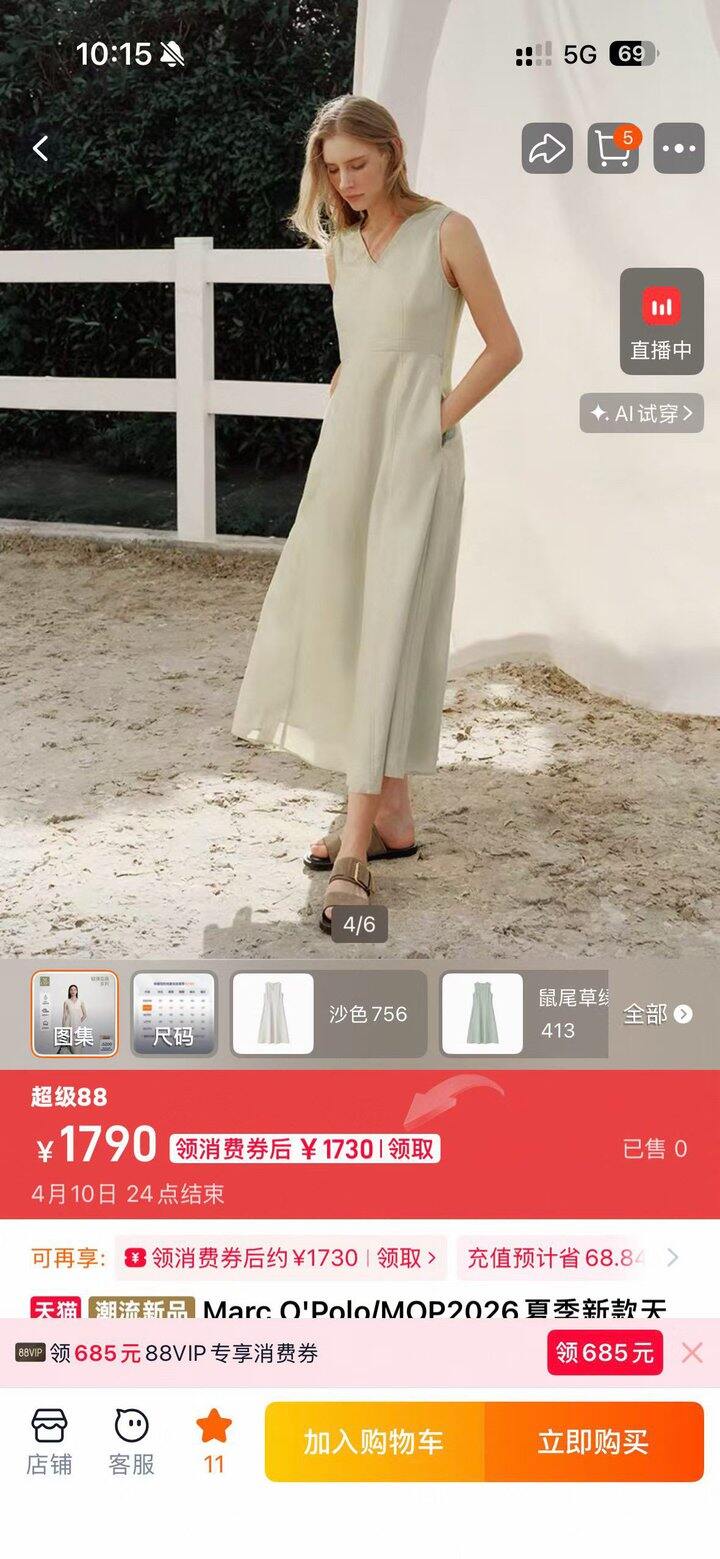Open the 尺码 size chart thumbnail
This screenshot has width=720, height=1559.
(x=174, y=1014)
